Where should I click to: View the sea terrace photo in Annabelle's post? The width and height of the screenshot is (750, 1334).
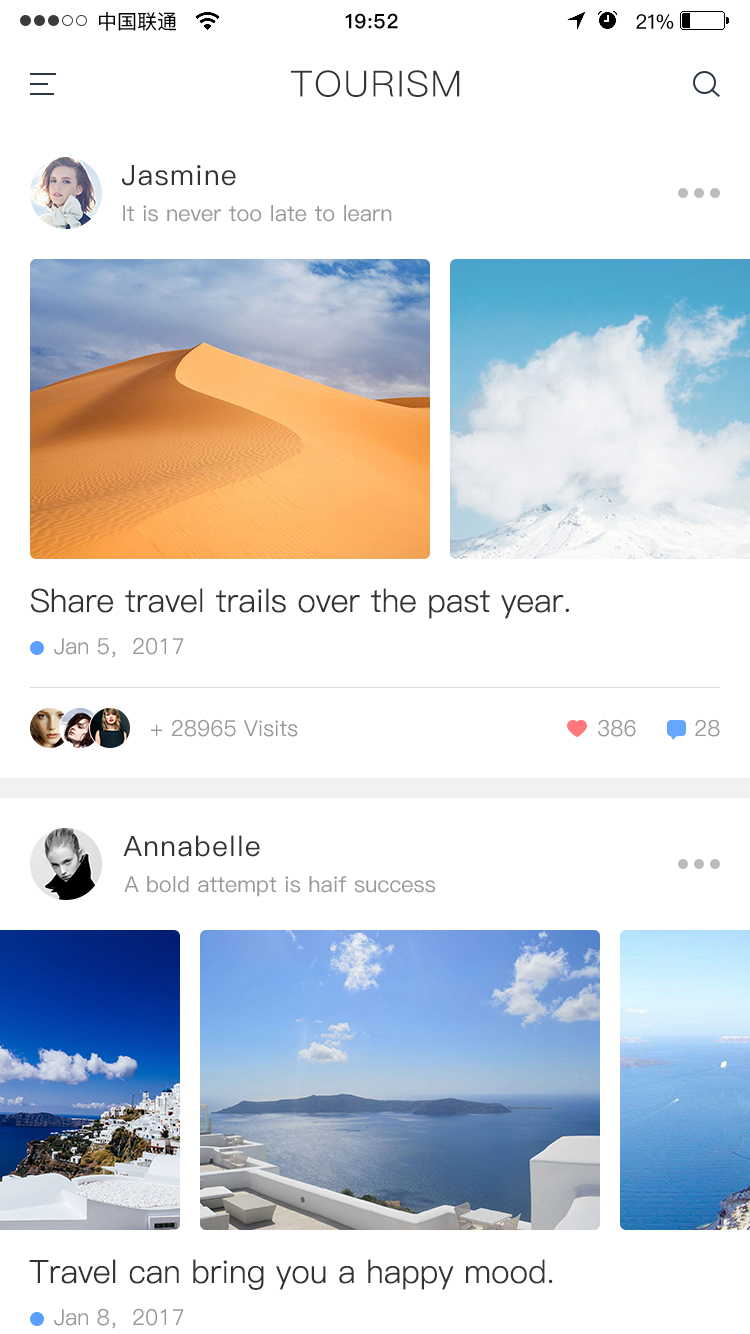coord(400,1080)
